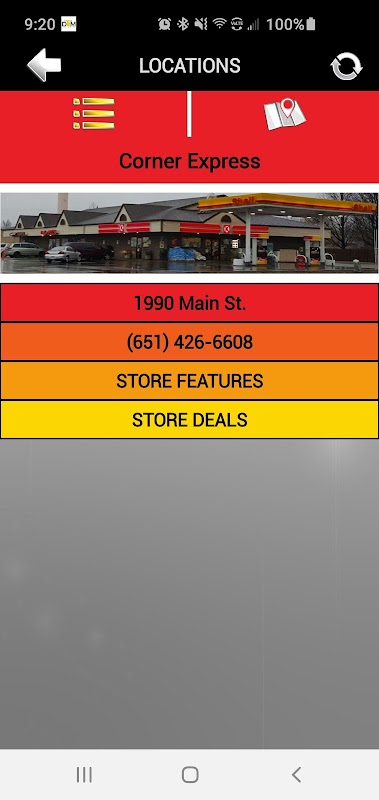Call the store at (651) 426-6608

[x=189, y=342]
